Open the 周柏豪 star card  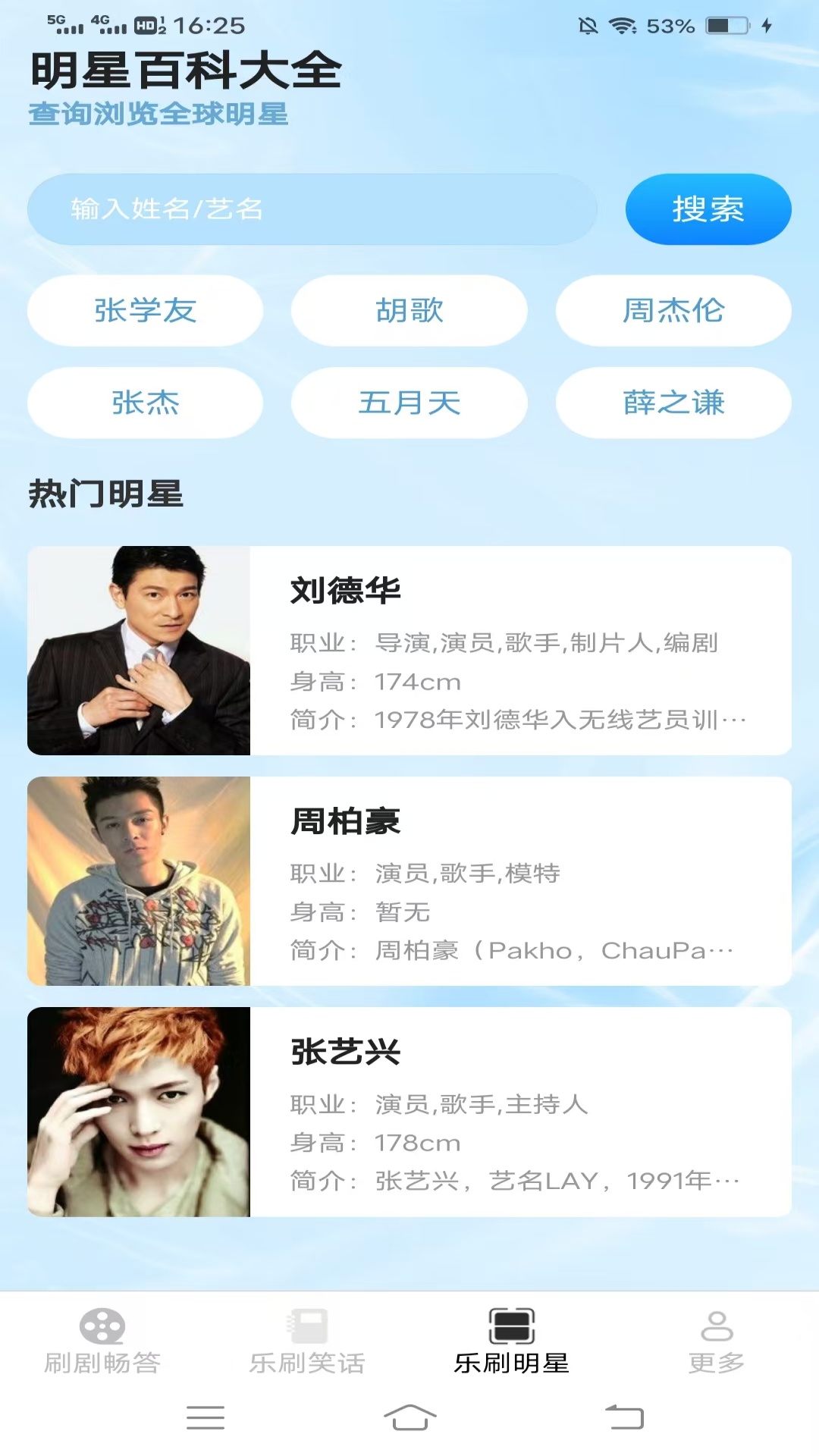click(x=409, y=881)
